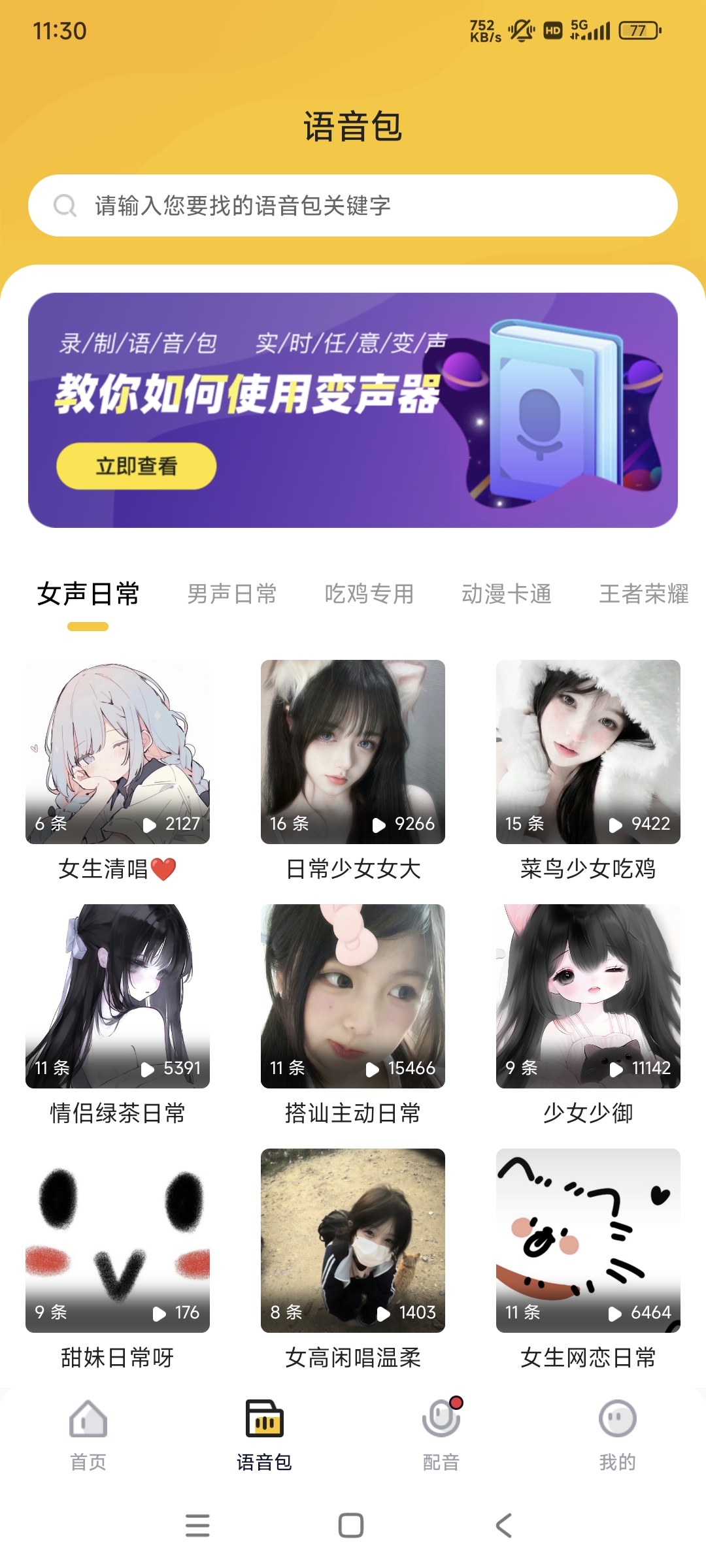Select the 女声日常 category tab

click(x=88, y=594)
